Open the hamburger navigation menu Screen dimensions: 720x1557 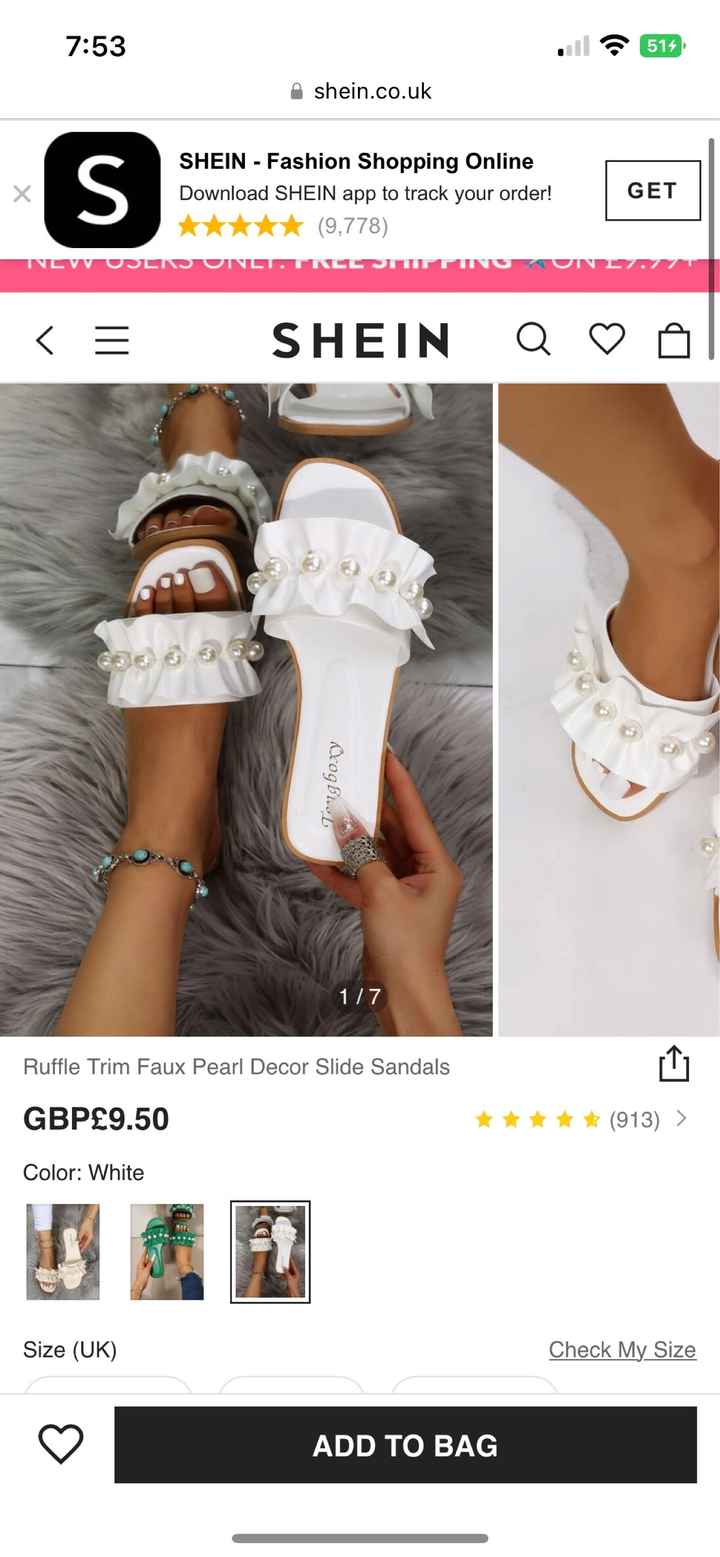111,340
